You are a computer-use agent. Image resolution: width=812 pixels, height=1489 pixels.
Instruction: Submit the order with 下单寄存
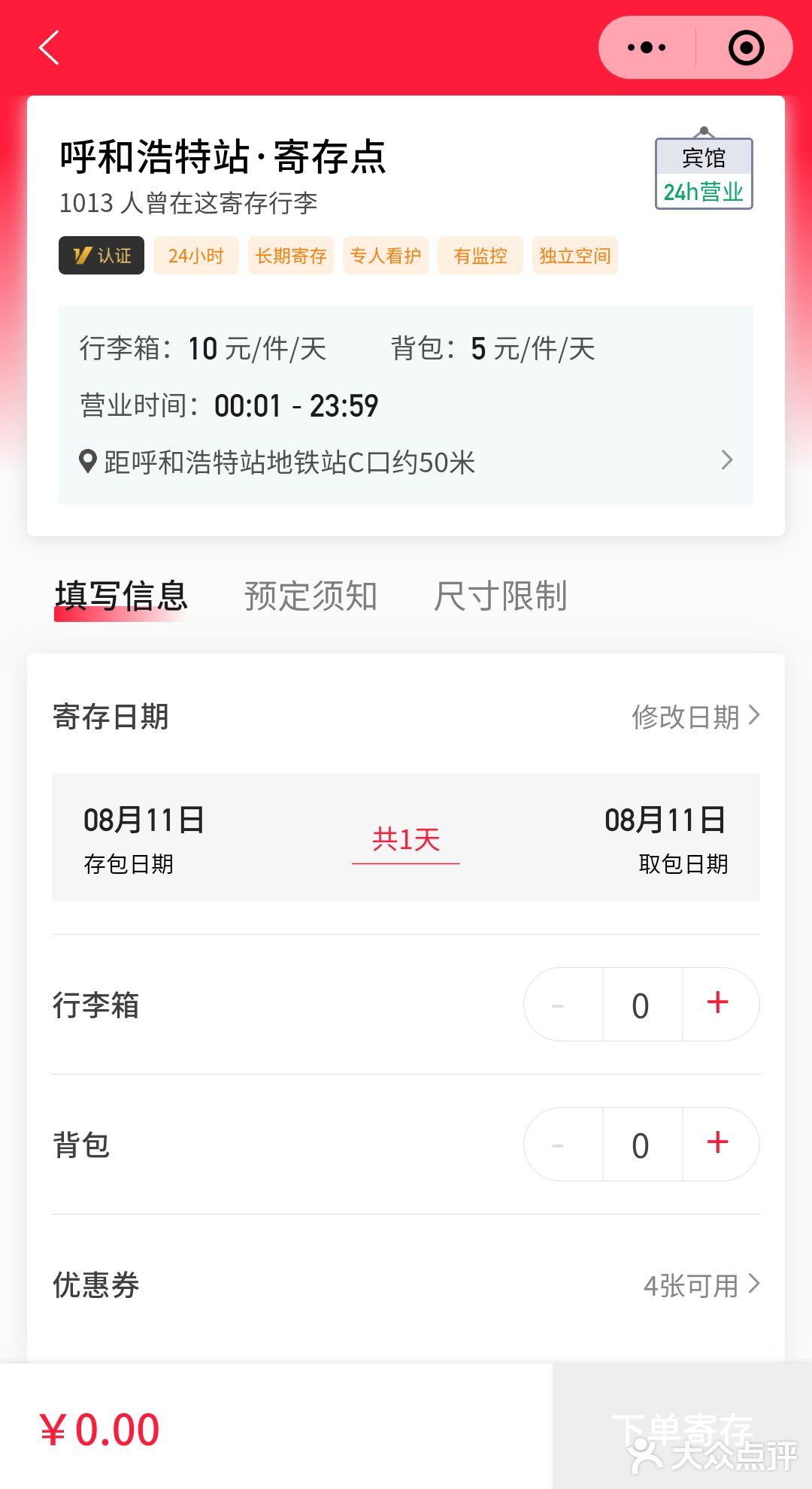[x=681, y=1427]
